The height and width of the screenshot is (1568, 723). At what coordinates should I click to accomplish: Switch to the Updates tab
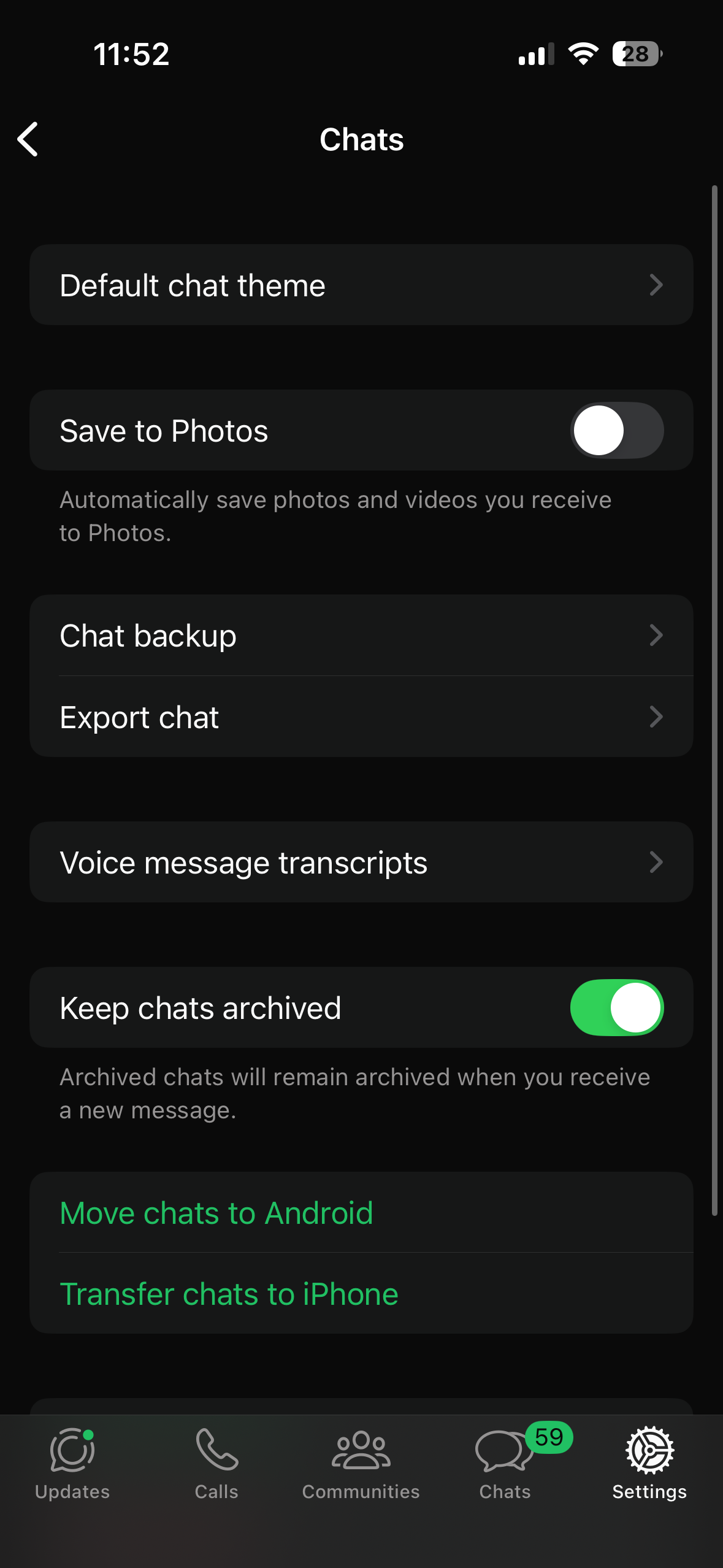pos(72,1464)
